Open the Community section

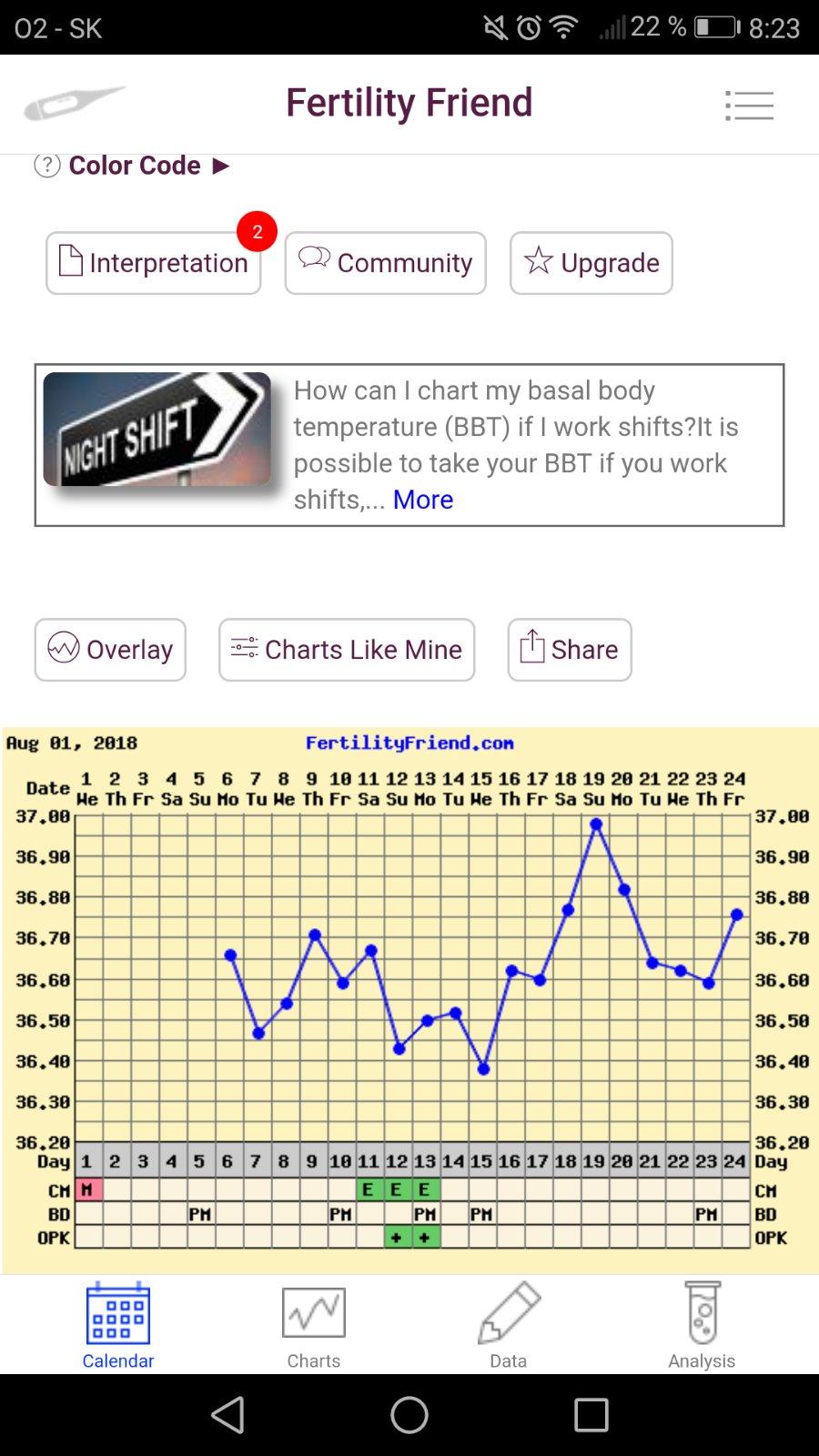point(386,263)
